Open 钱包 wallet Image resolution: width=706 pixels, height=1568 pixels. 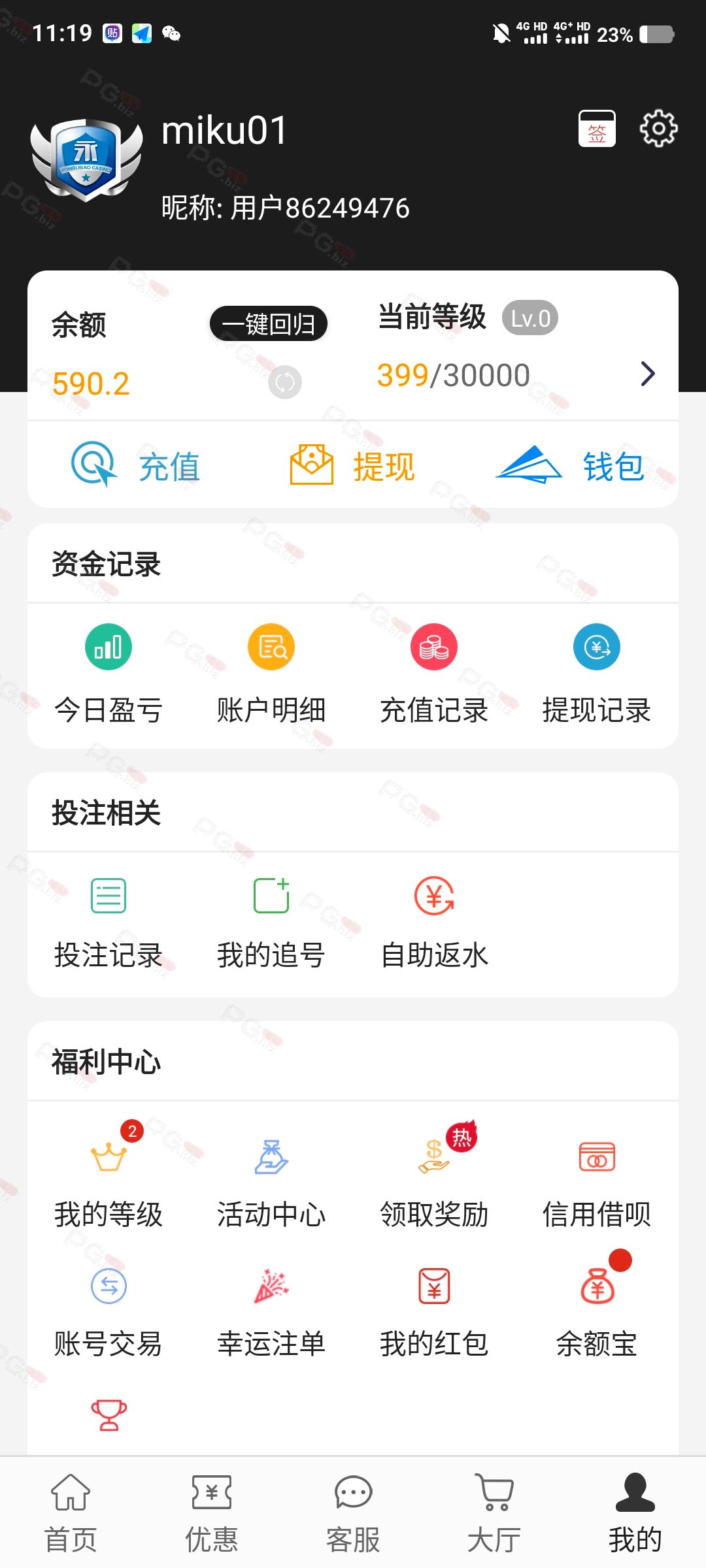coord(570,465)
